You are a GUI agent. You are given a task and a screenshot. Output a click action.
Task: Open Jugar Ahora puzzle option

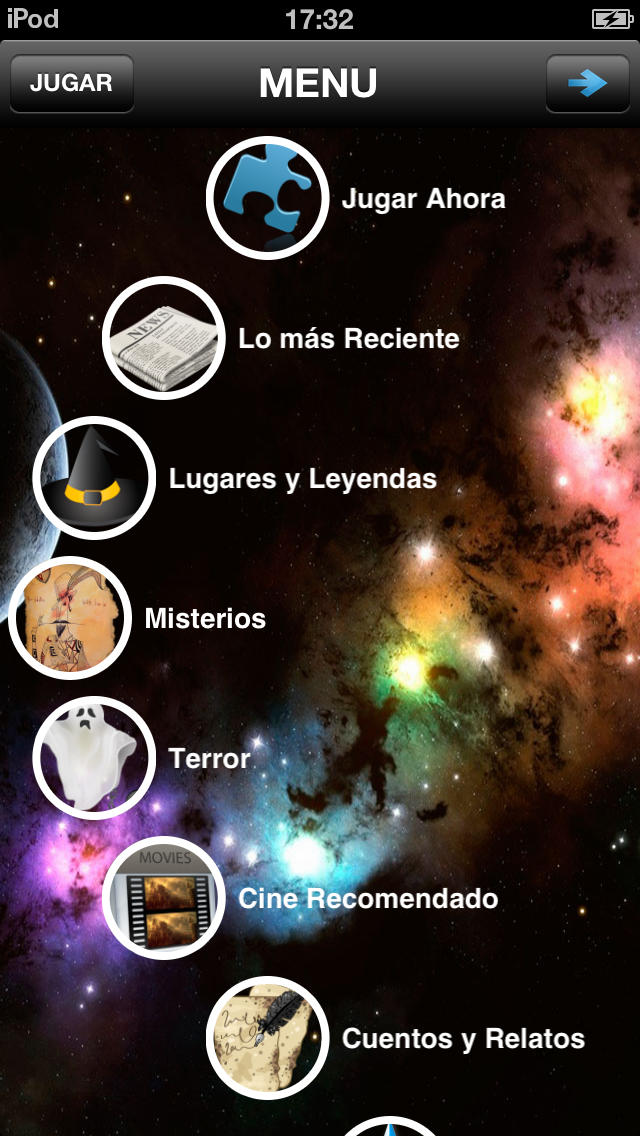coord(268,198)
